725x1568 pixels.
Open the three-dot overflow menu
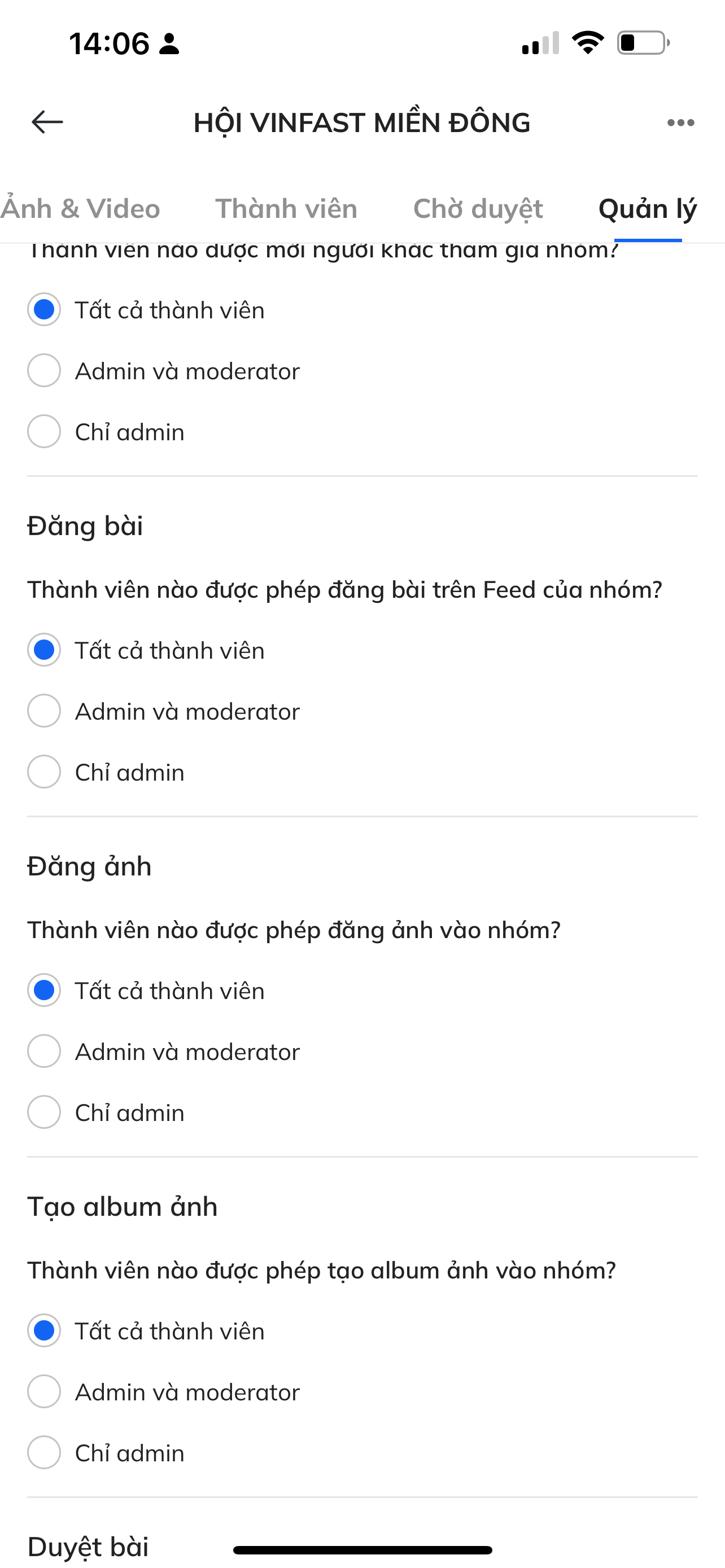tap(680, 122)
